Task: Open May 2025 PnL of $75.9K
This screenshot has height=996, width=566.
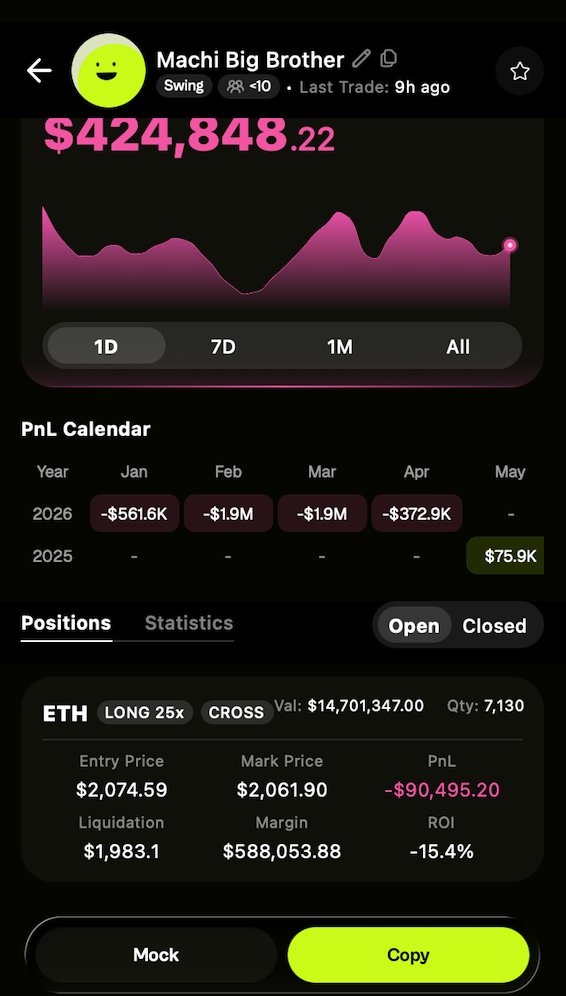Action: point(506,556)
